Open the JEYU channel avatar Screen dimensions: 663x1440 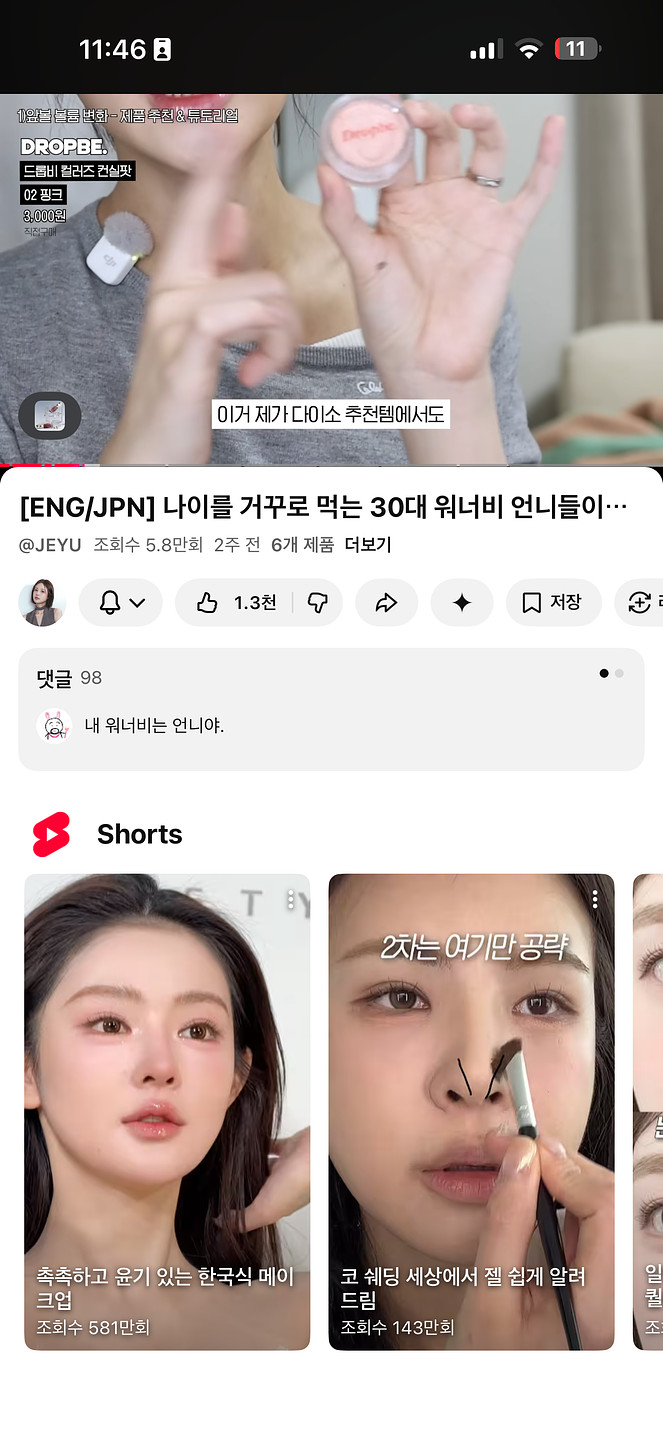coord(42,603)
